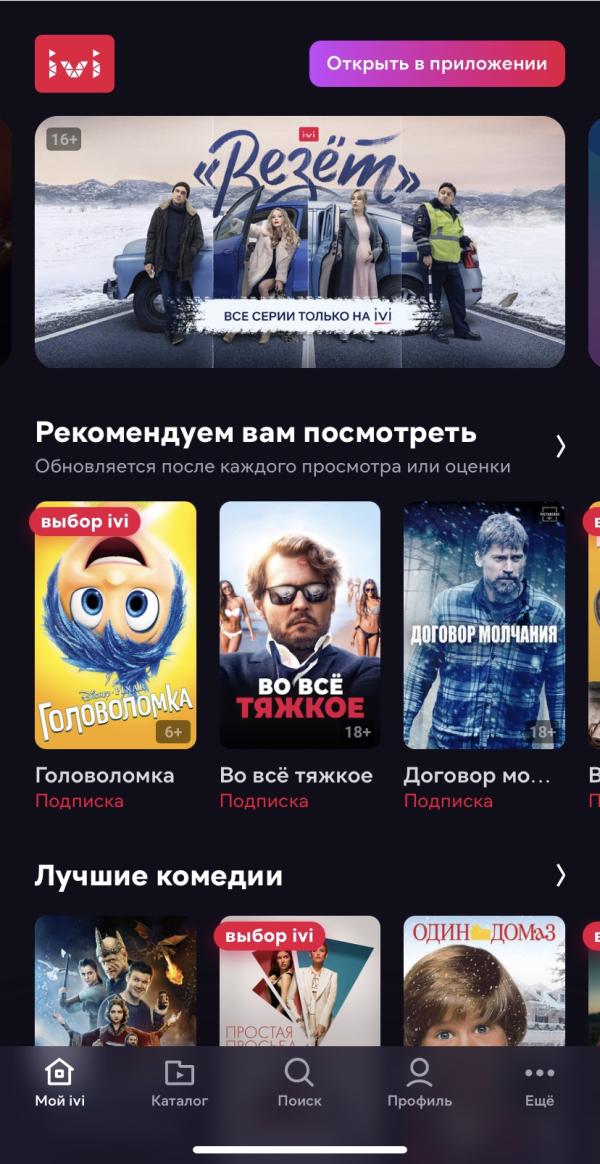Tap the ivi logo at the top
Image resolution: width=600 pixels, height=1164 pixels.
[75, 64]
